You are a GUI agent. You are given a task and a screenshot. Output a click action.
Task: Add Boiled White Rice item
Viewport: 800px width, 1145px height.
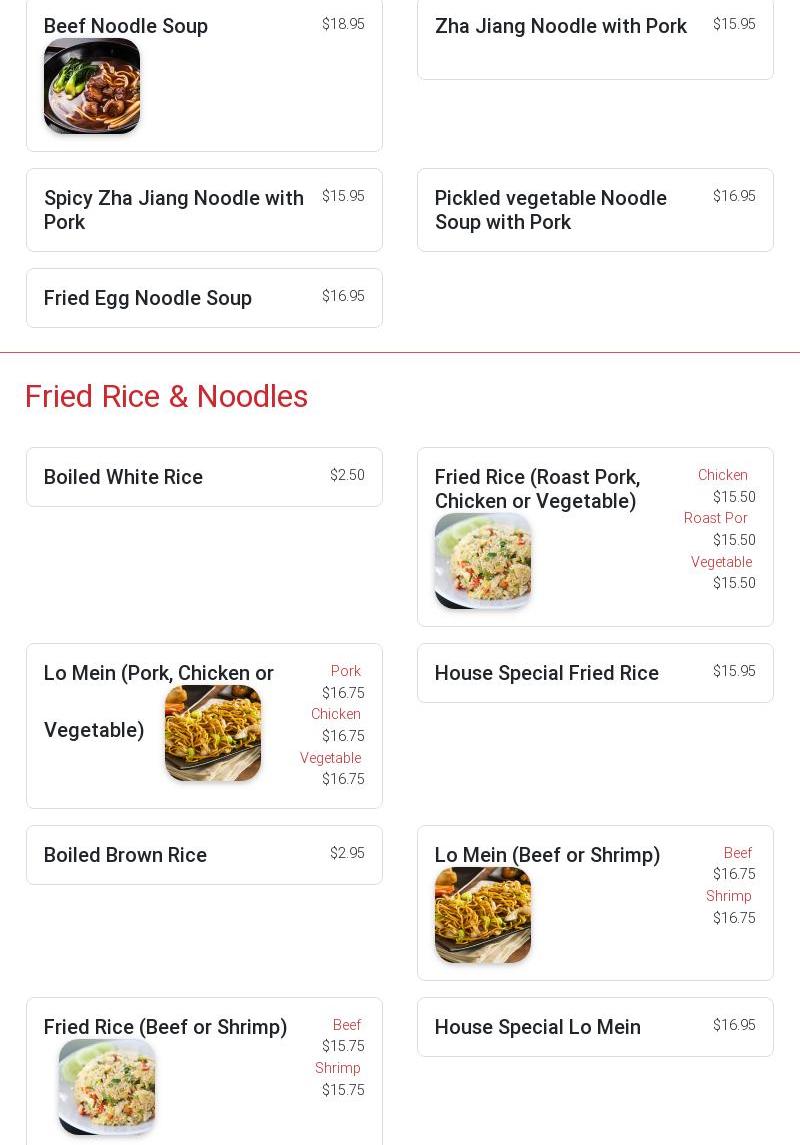click(124, 477)
